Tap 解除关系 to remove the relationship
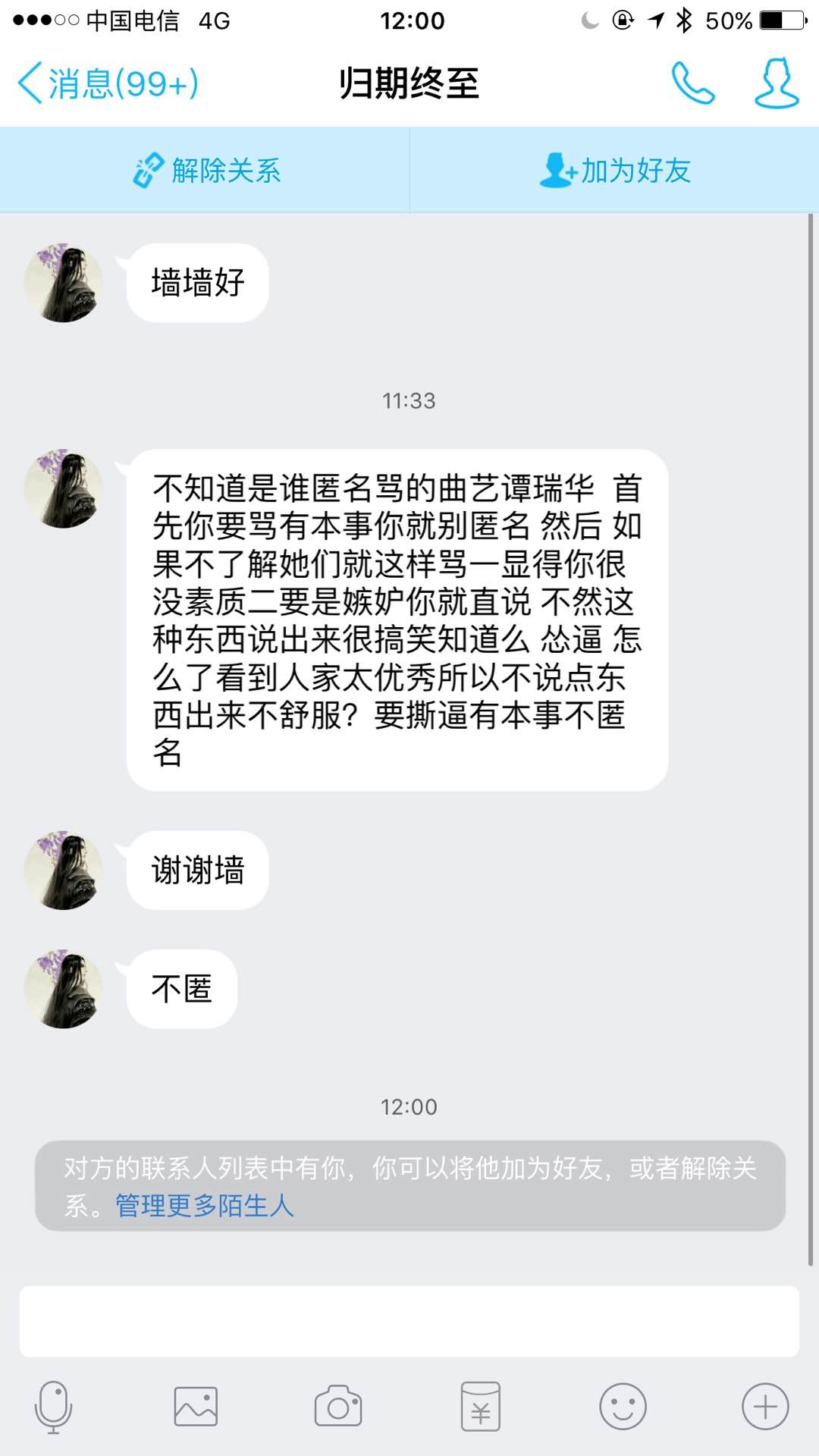Image resolution: width=819 pixels, height=1456 pixels. tap(206, 171)
